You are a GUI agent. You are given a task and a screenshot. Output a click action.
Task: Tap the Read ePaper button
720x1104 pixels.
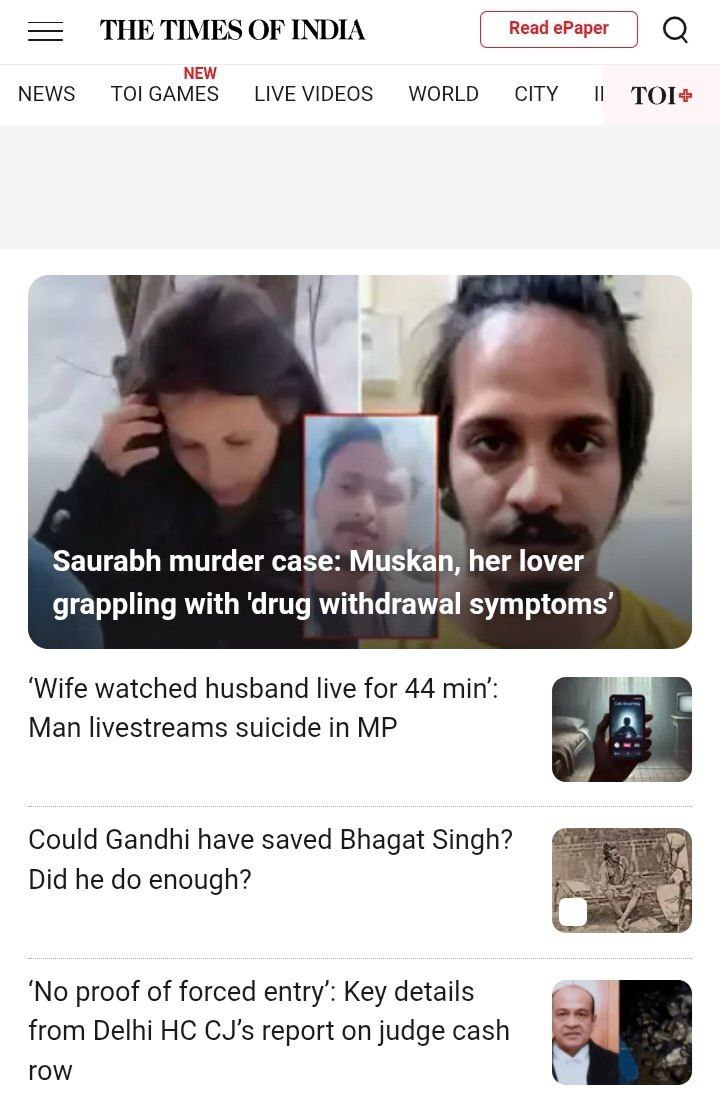click(x=558, y=29)
